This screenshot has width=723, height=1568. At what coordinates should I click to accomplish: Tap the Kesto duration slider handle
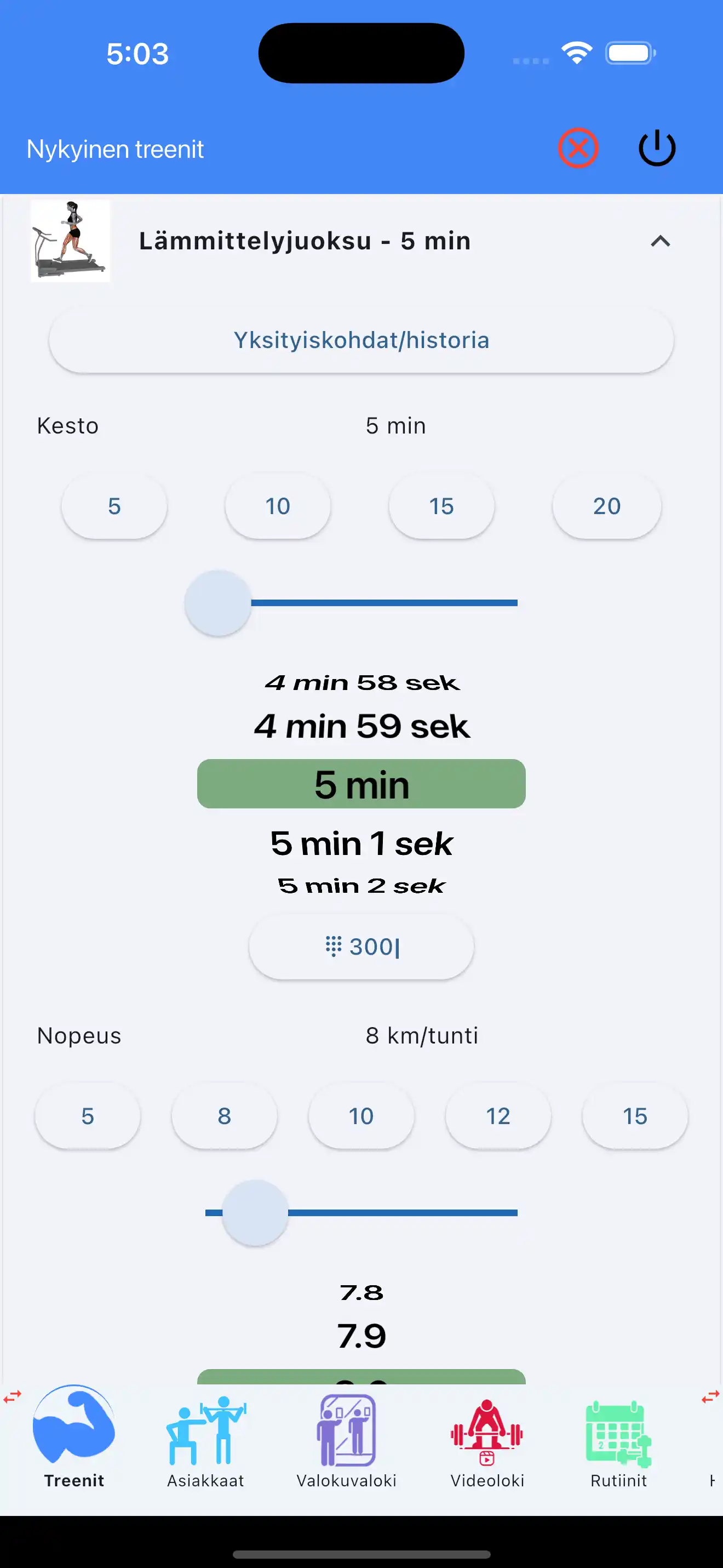pos(219,603)
